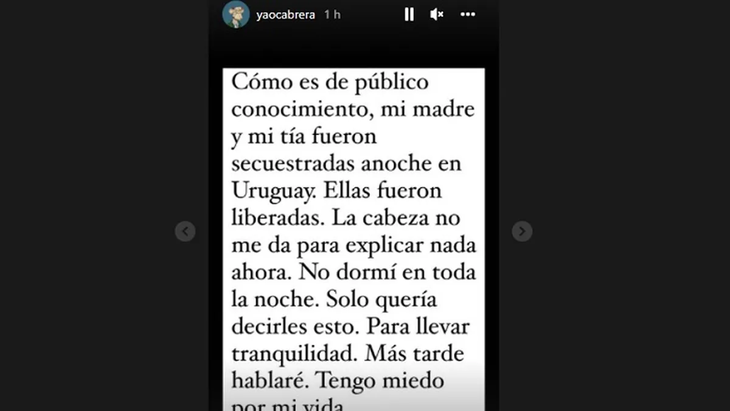
Task: Open the three-dot more options menu
Action: tap(468, 14)
